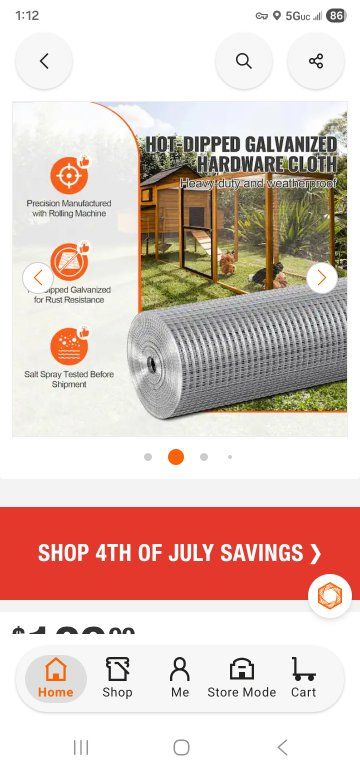Show the previous product image
The width and height of the screenshot is (360, 772).
coord(38,278)
